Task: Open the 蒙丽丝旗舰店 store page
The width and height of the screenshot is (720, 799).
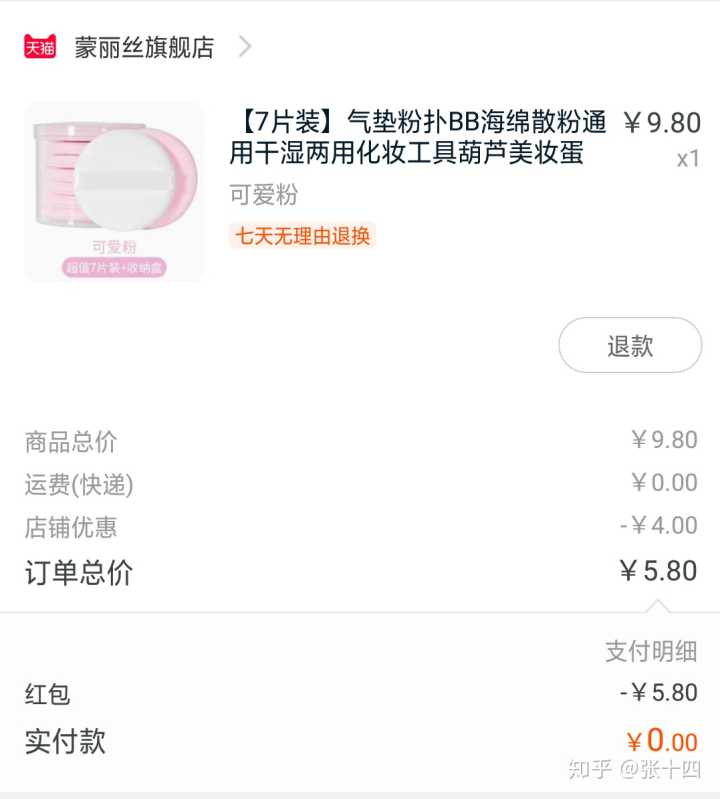Action: tap(144, 47)
